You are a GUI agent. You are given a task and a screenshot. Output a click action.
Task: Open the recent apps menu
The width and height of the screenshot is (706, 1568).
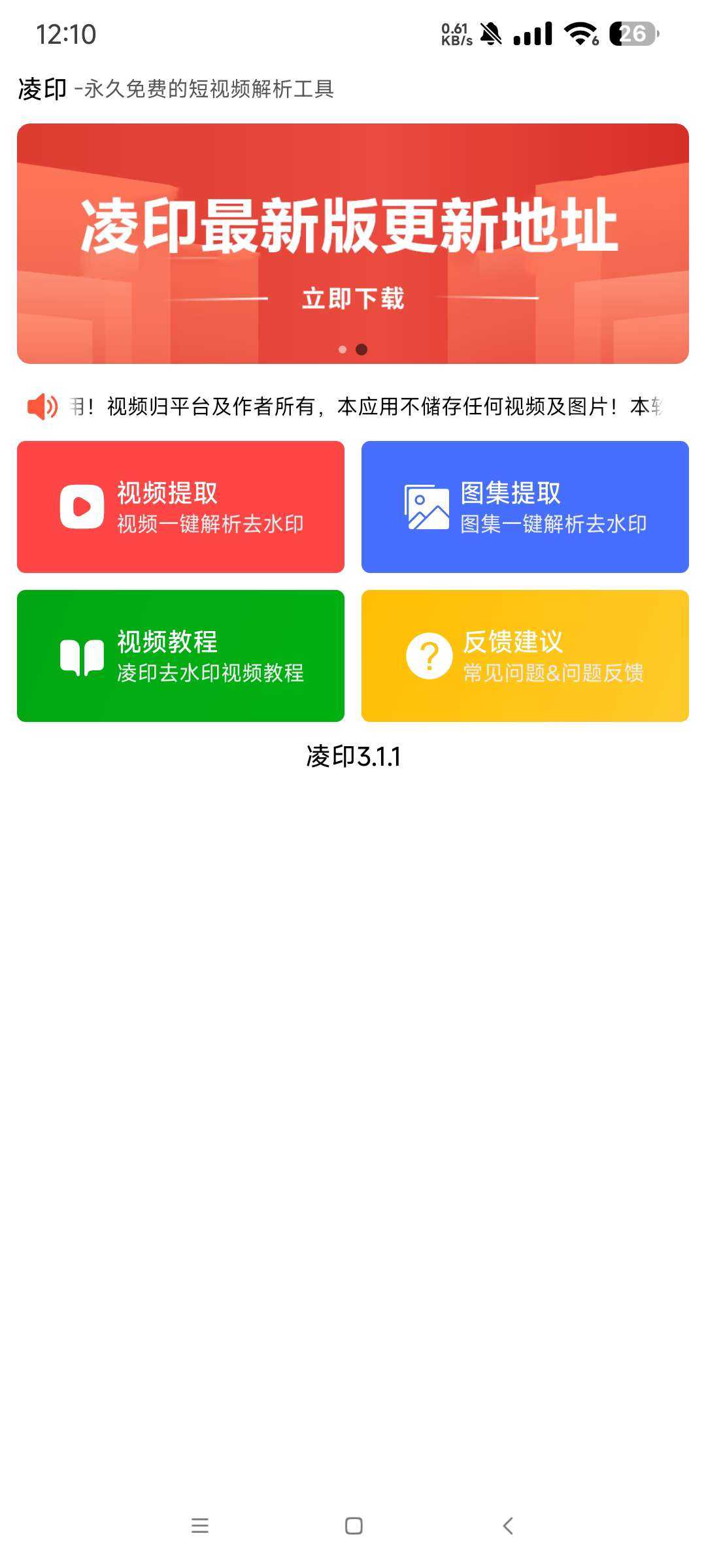click(x=200, y=1526)
